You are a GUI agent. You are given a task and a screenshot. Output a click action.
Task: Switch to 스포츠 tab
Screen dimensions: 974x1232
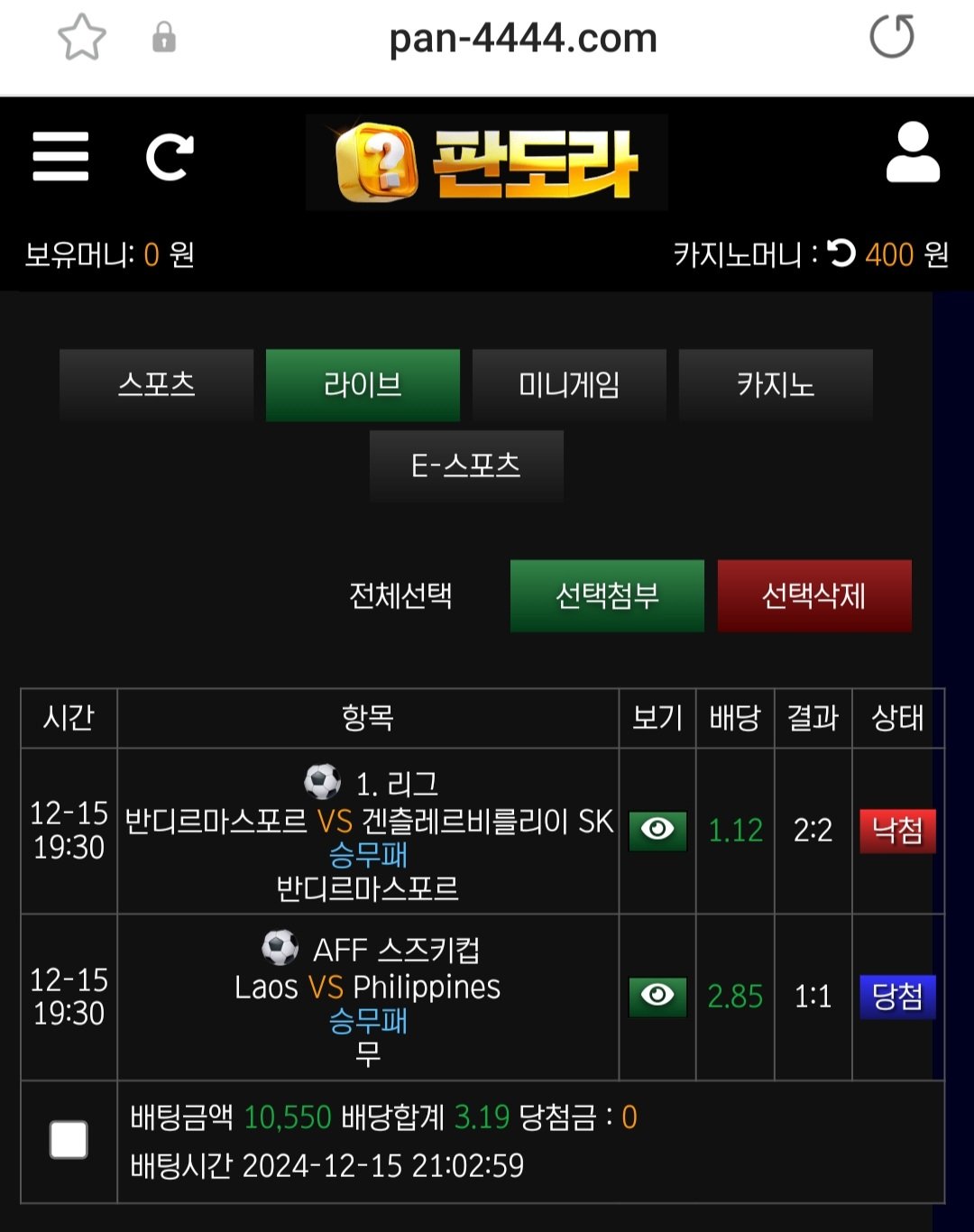click(156, 385)
